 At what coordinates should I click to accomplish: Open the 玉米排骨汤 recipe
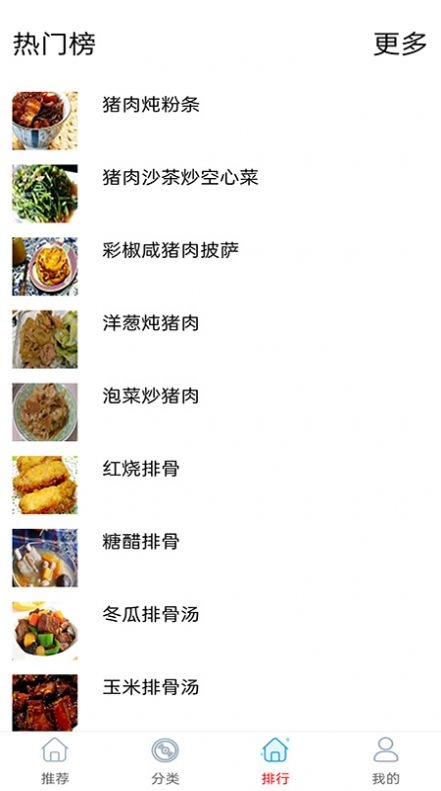click(x=220, y=700)
